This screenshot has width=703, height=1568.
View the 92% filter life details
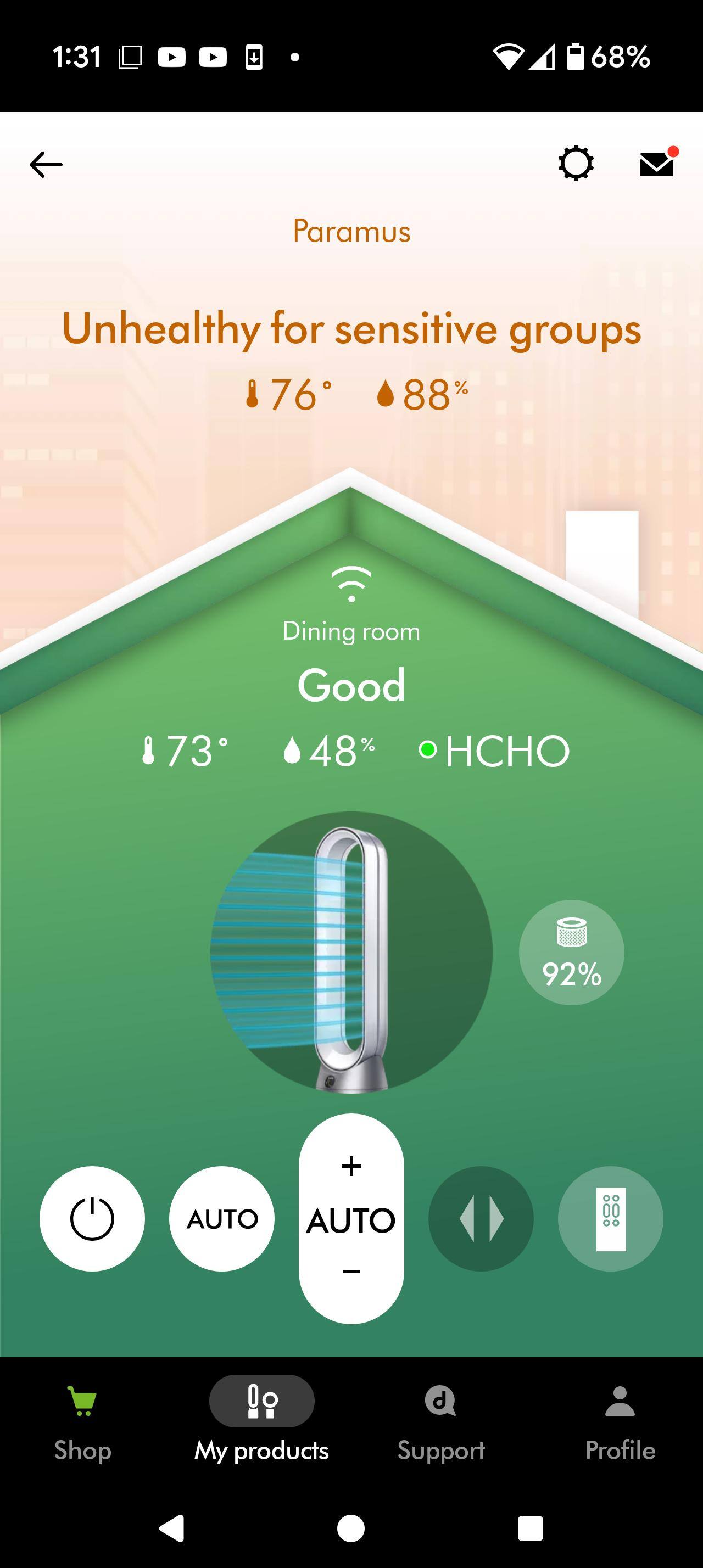click(x=572, y=953)
